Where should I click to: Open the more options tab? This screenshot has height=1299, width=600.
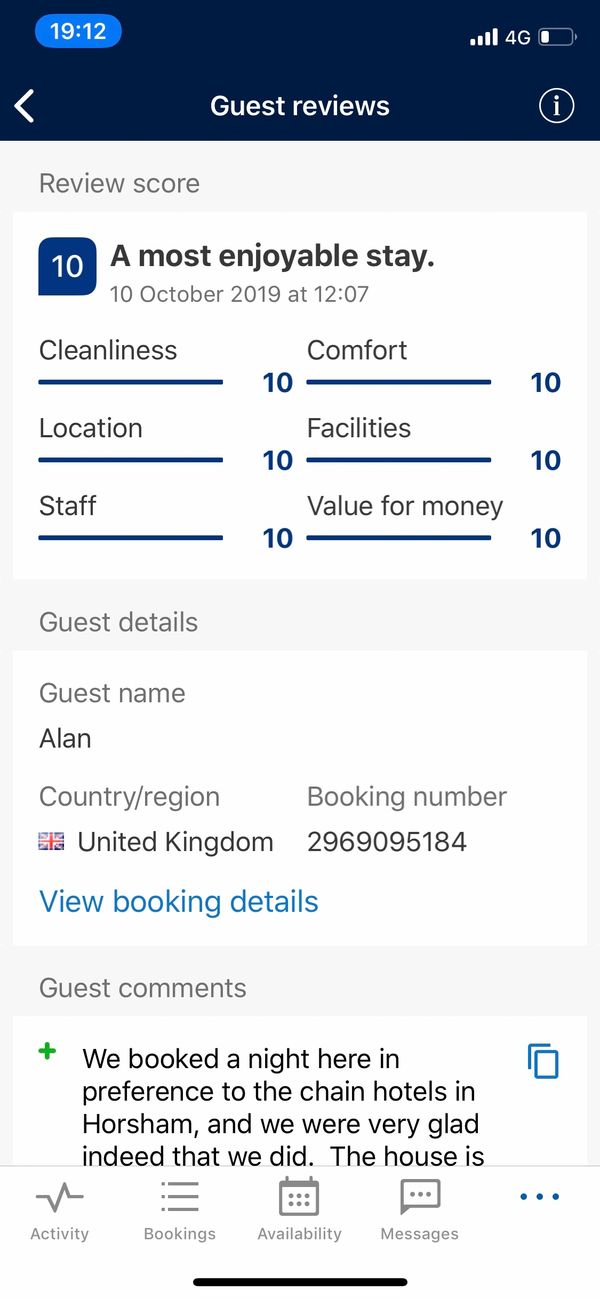540,1197
